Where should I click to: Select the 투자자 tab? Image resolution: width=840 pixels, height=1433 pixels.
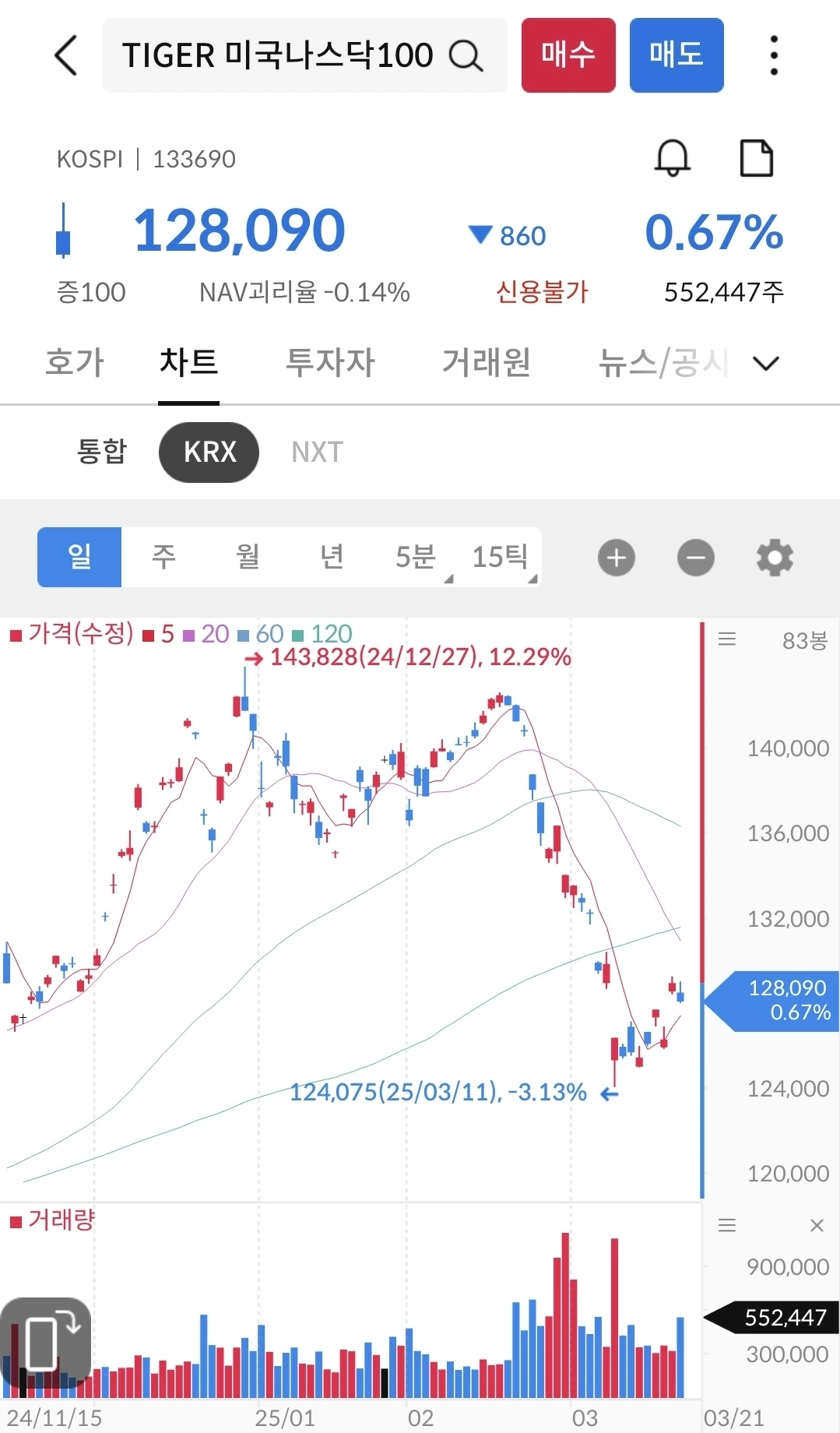pyautogui.click(x=330, y=362)
